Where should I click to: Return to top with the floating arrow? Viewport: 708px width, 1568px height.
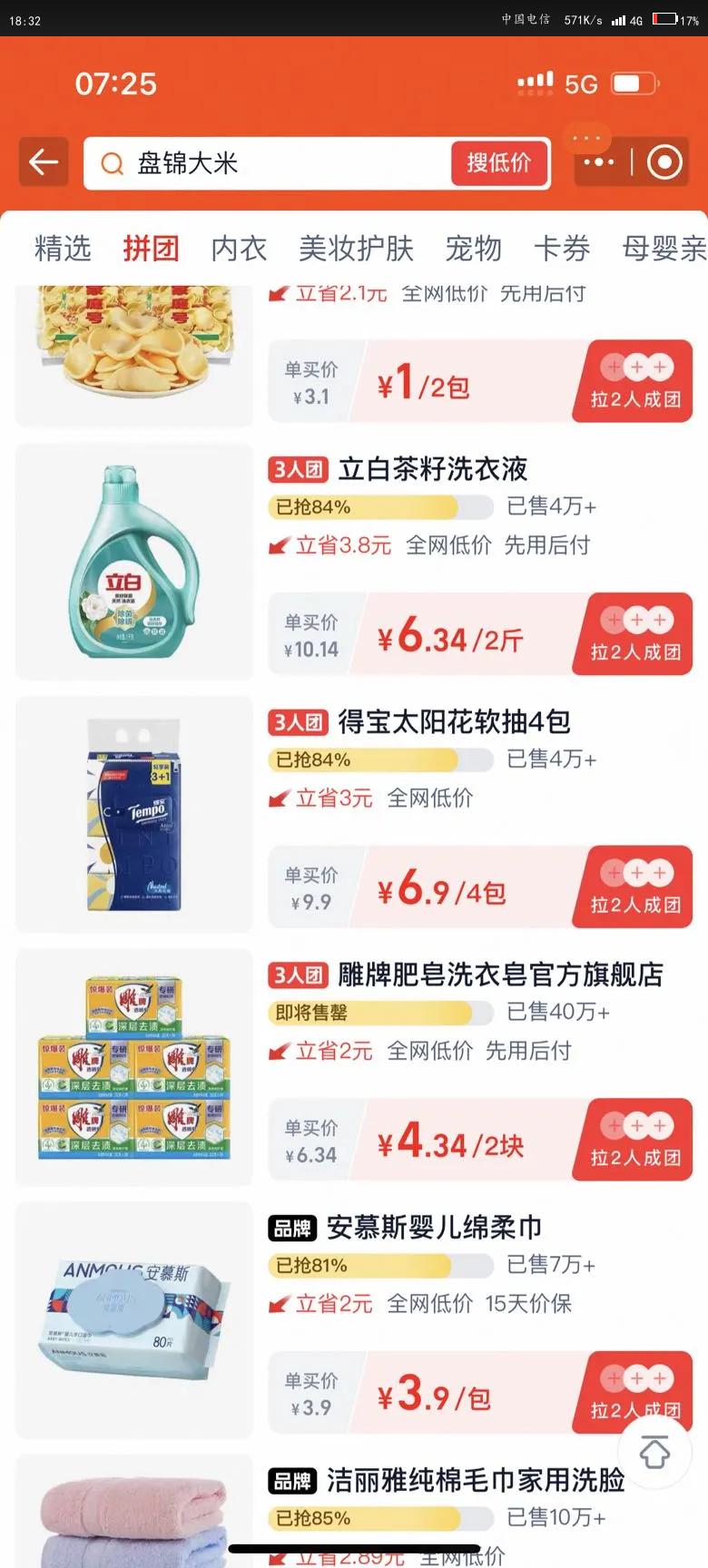point(654,1453)
